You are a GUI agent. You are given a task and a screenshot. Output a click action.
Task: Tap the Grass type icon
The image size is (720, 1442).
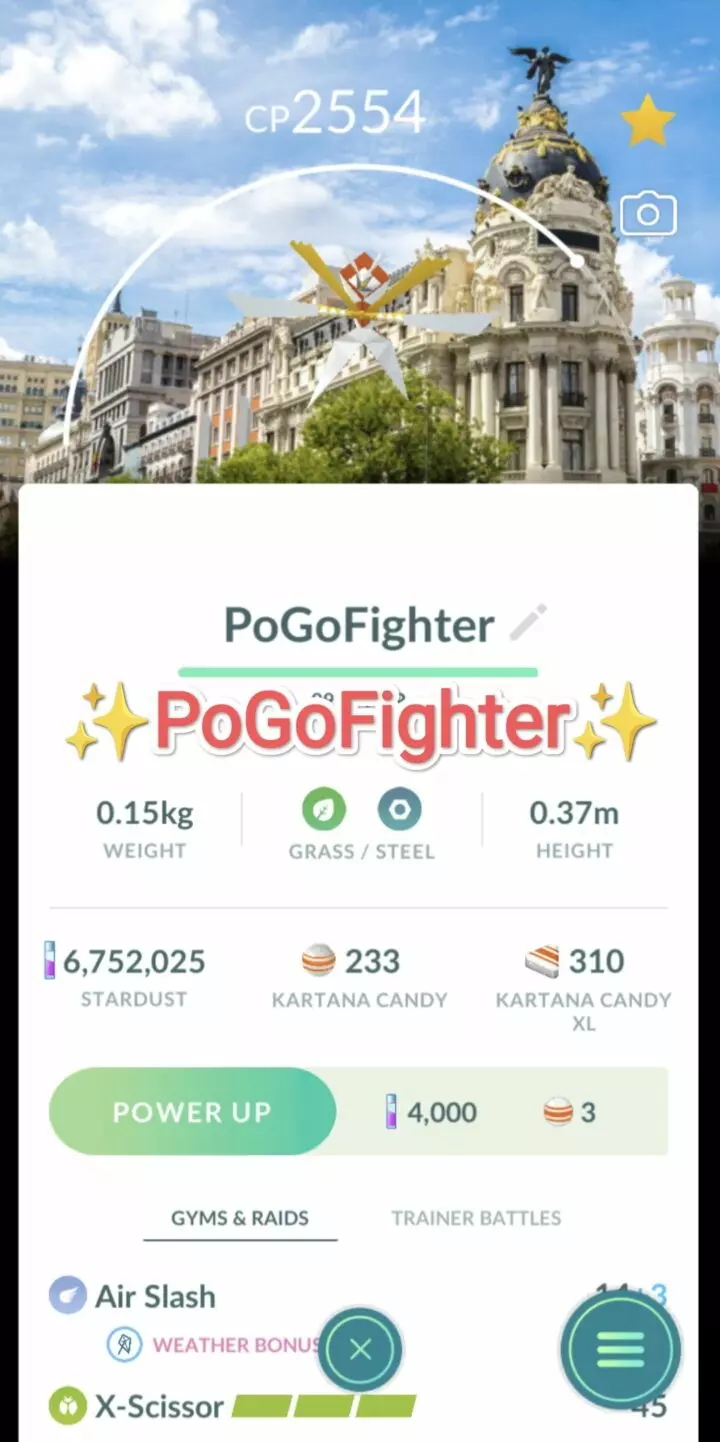point(322,808)
